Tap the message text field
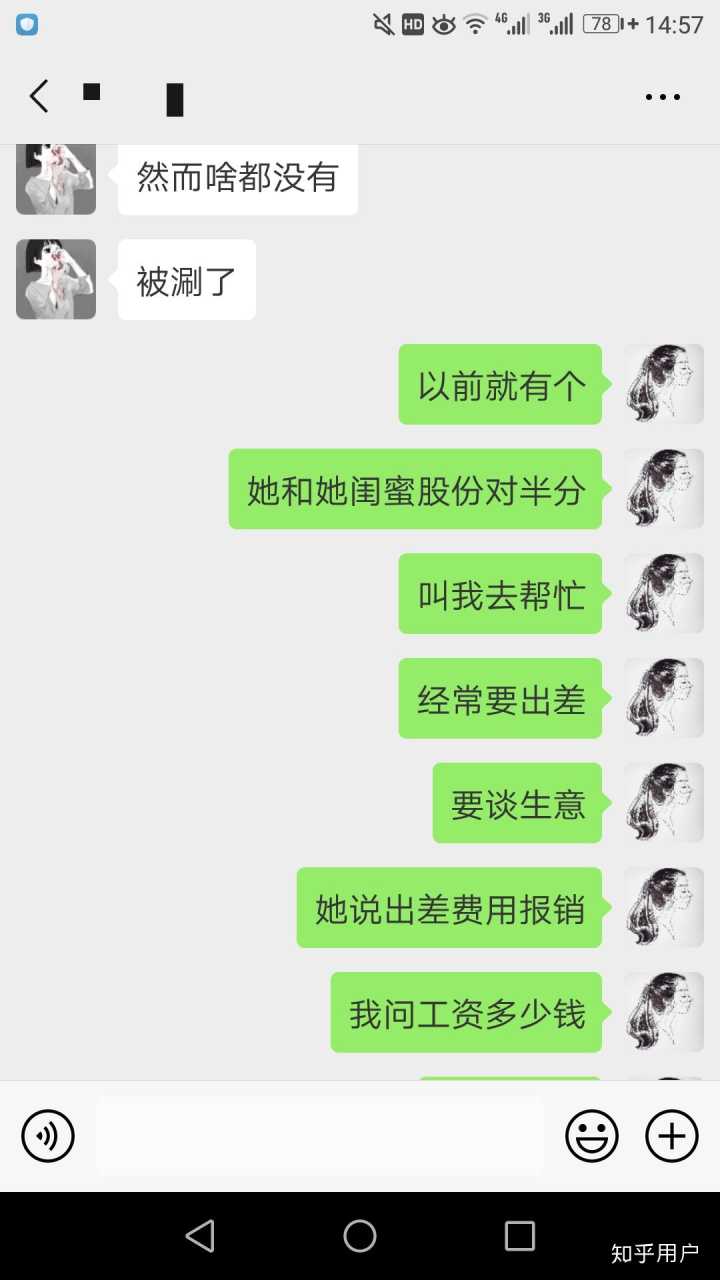Screen dimensions: 720x1280 (x=320, y=1136)
